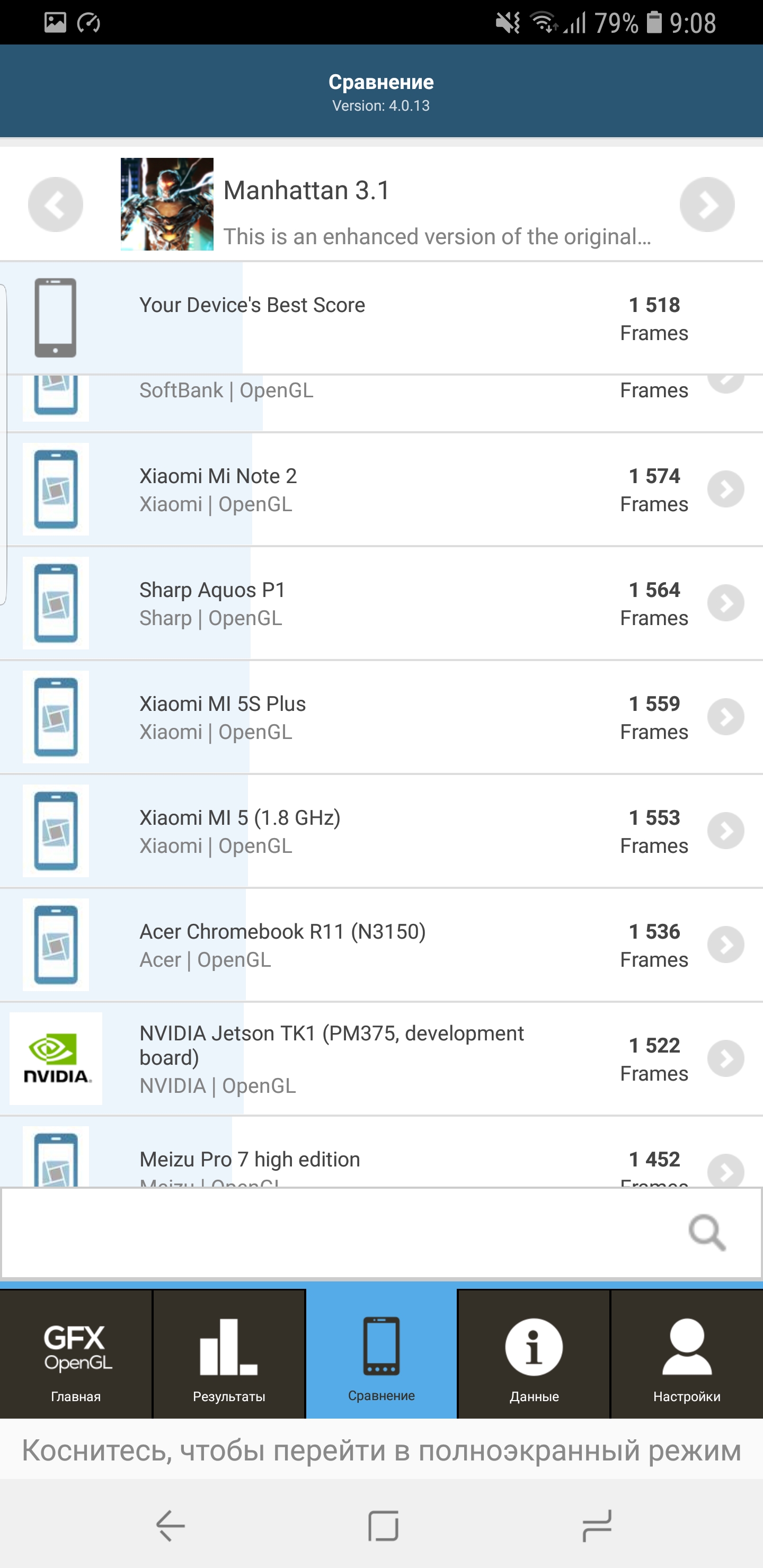Tap the device search field
The width and height of the screenshot is (763, 1568).
click(341, 1233)
